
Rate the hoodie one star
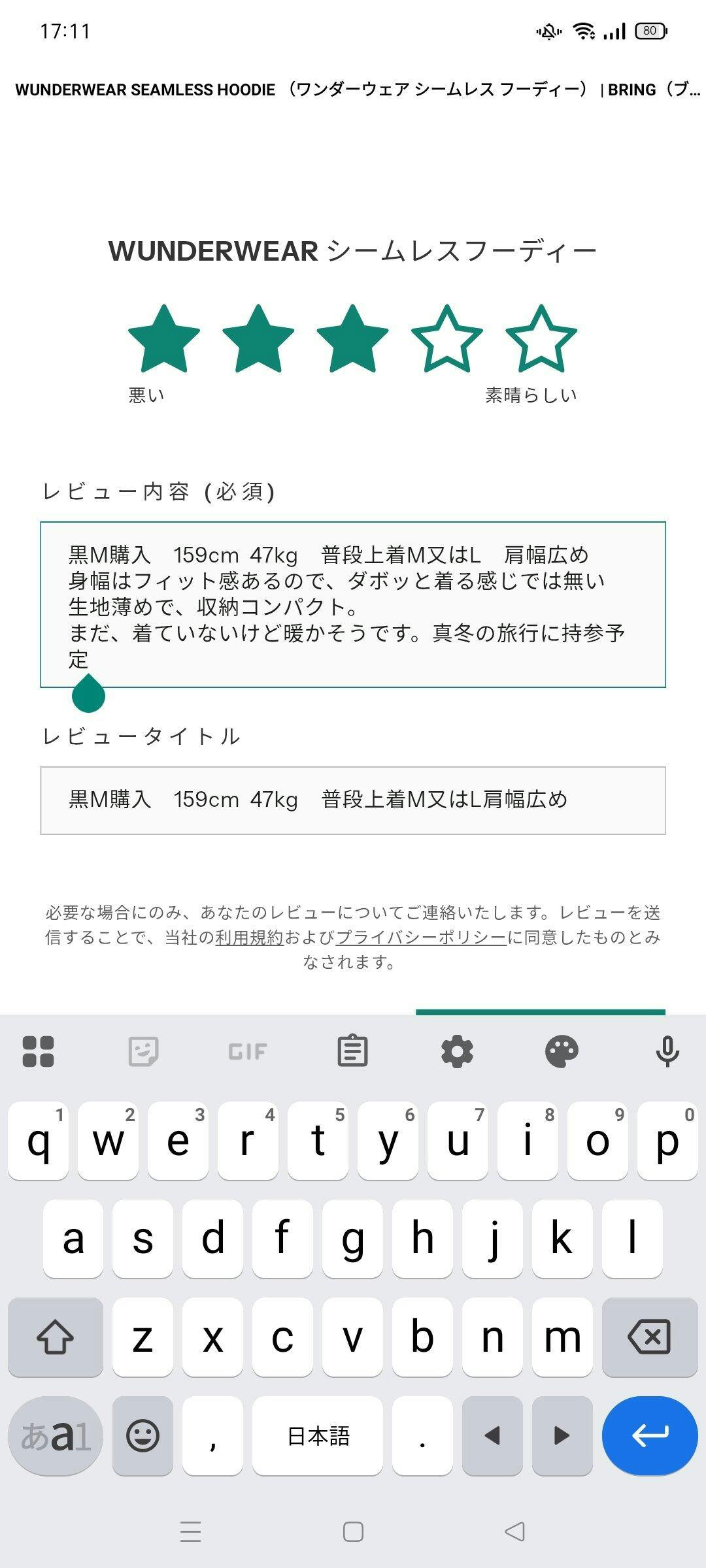[163, 339]
